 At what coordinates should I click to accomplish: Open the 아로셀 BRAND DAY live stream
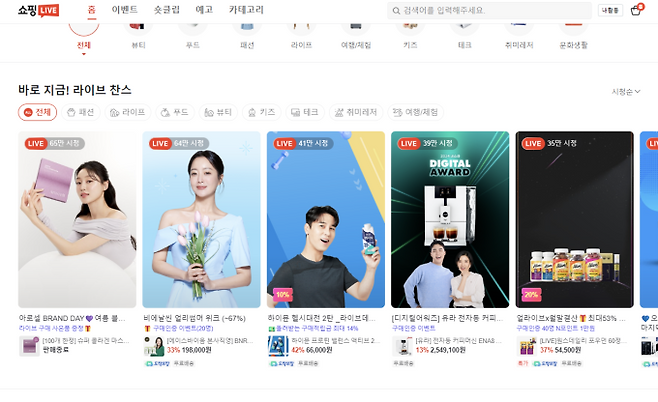[76, 220]
